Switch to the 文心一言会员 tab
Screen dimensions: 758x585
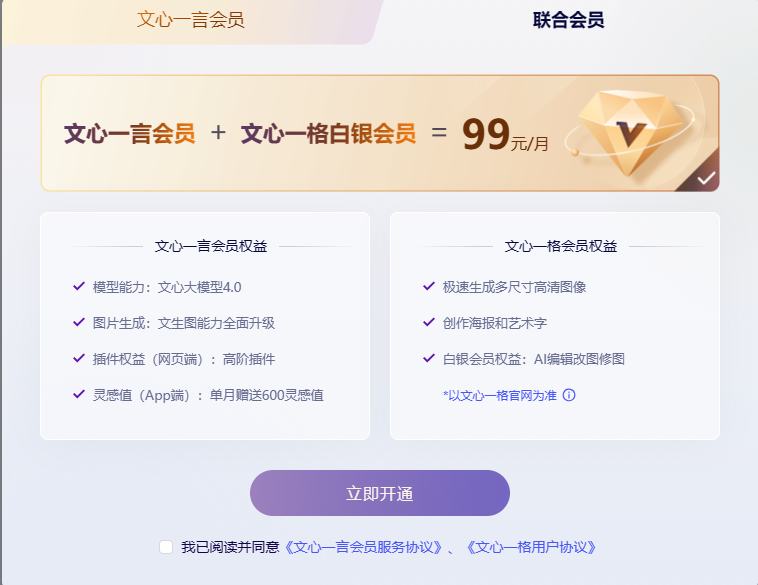point(190,20)
